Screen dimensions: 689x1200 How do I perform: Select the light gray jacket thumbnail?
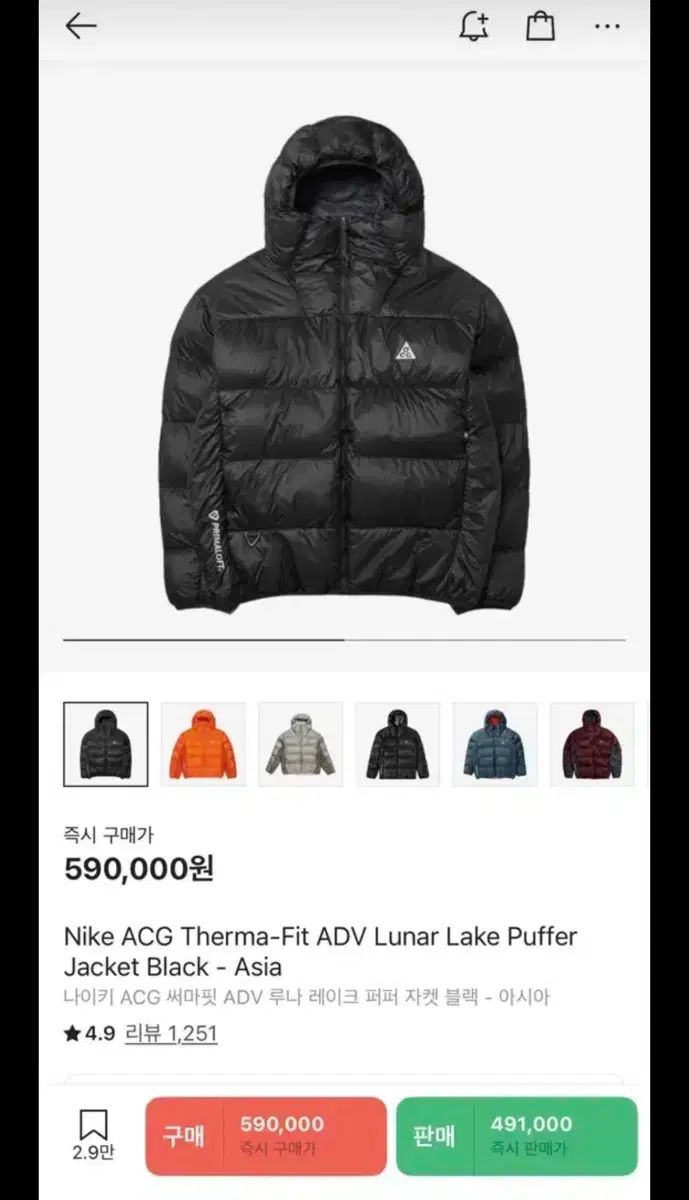(300, 744)
